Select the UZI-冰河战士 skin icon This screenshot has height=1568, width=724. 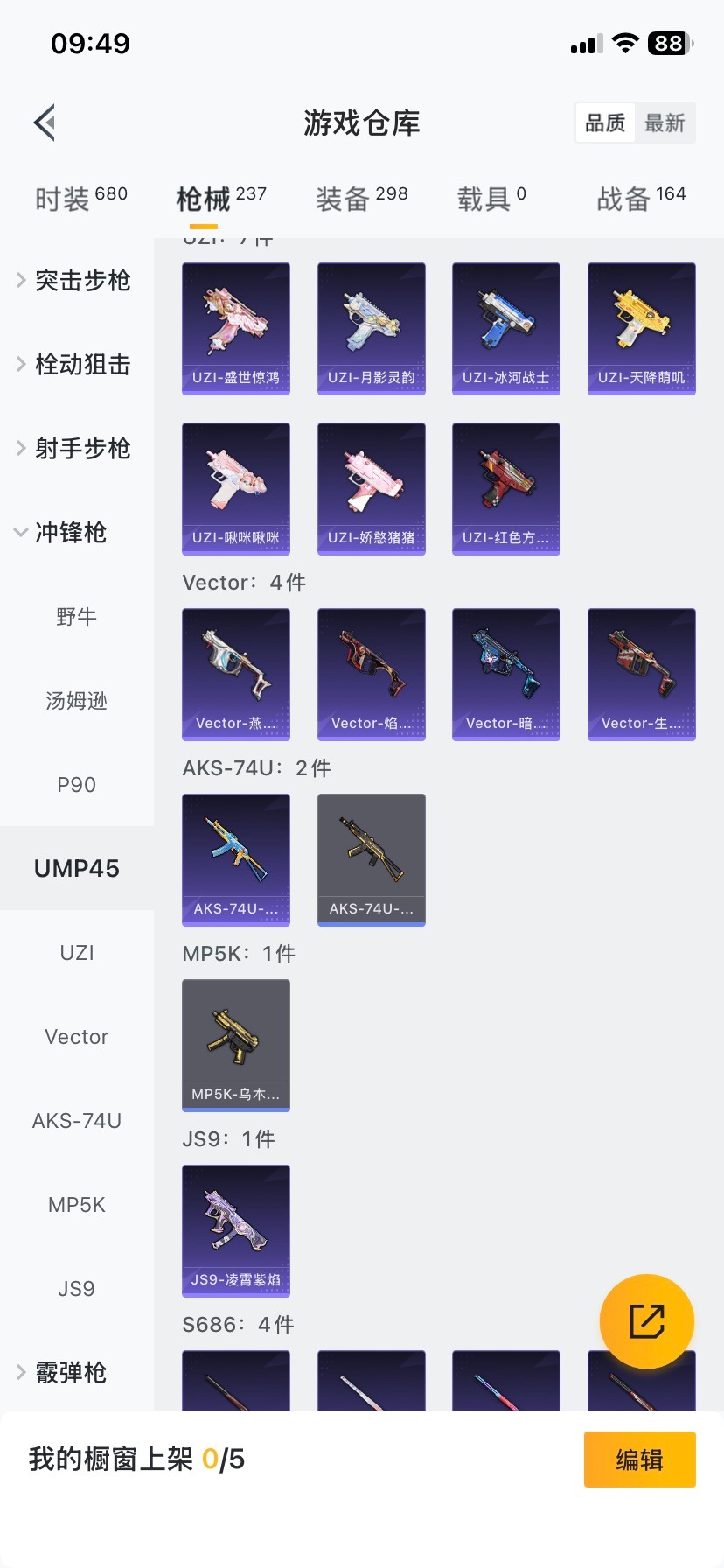click(505, 328)
